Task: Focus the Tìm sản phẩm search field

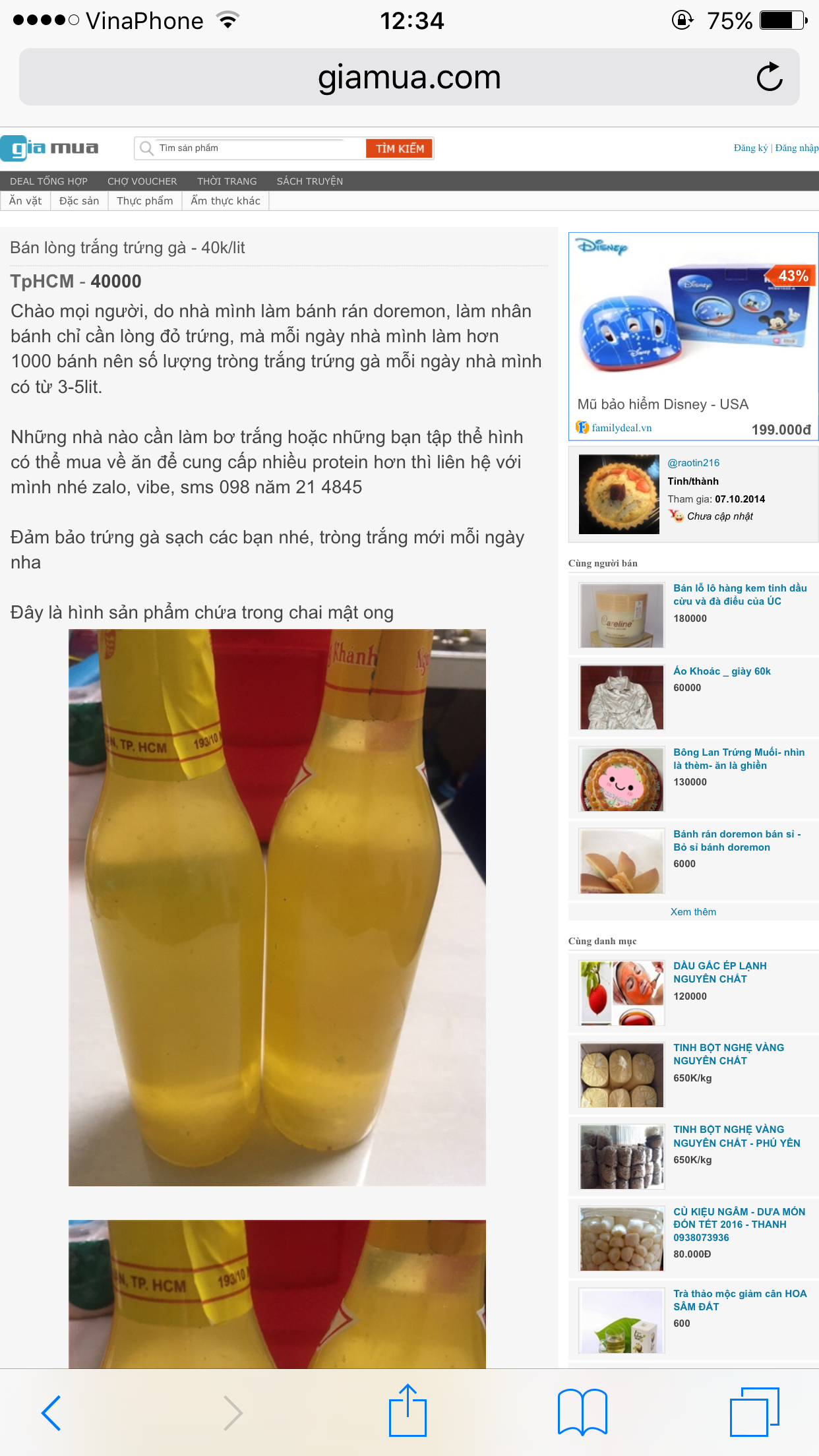Action: click(251, 148)
